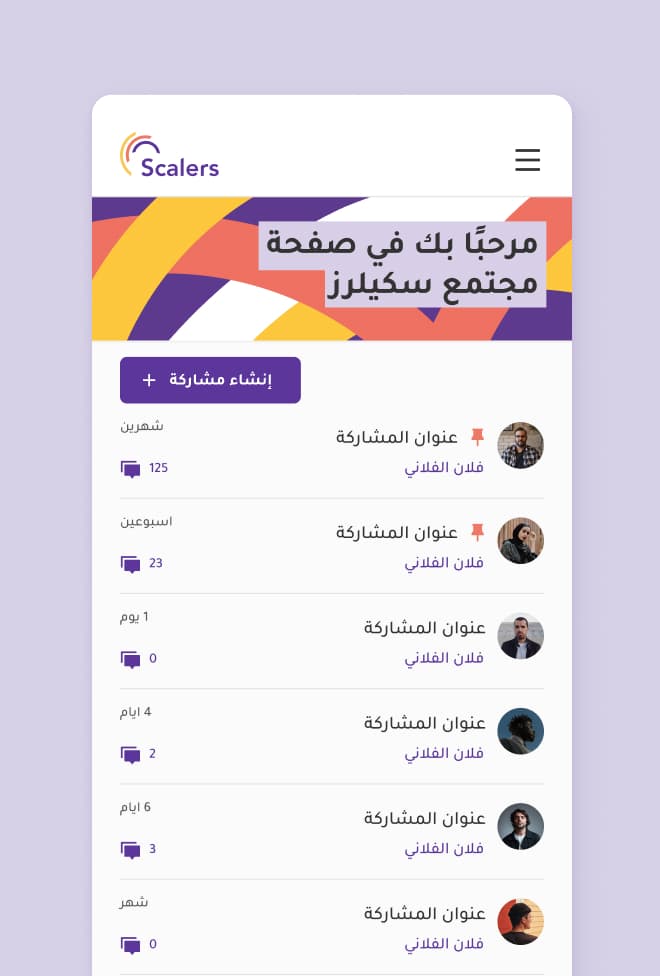Open the pinned post from شهرين ago
Screen dimensions: 660x976
(397, 437)
